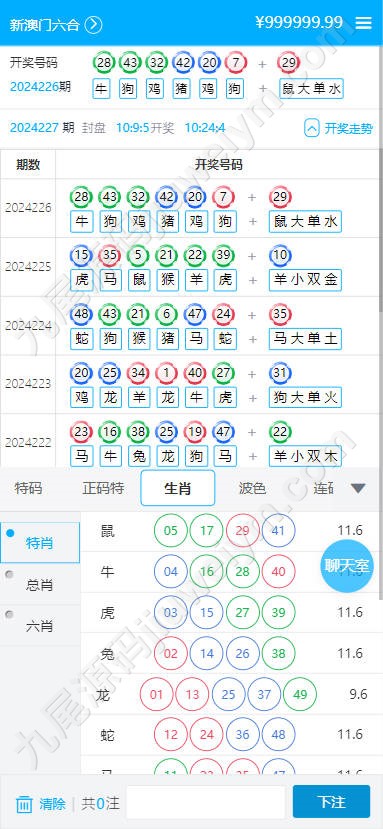Image resolution: width=383 pixels, height=829 pixels.
Task: Switch to the 特码 tab
Action: click(29, 488)
